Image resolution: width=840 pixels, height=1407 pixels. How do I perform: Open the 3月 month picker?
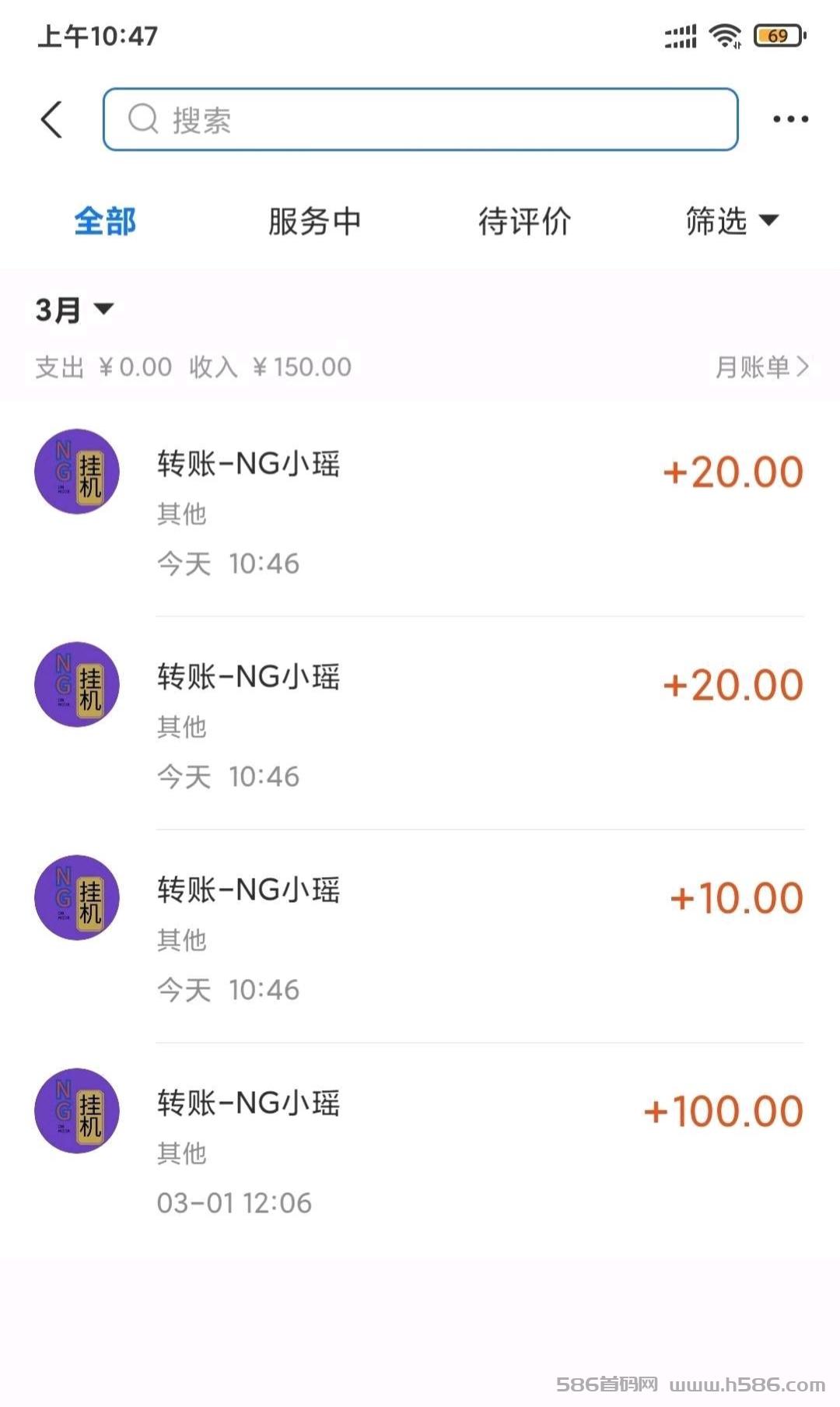point(75,310)
